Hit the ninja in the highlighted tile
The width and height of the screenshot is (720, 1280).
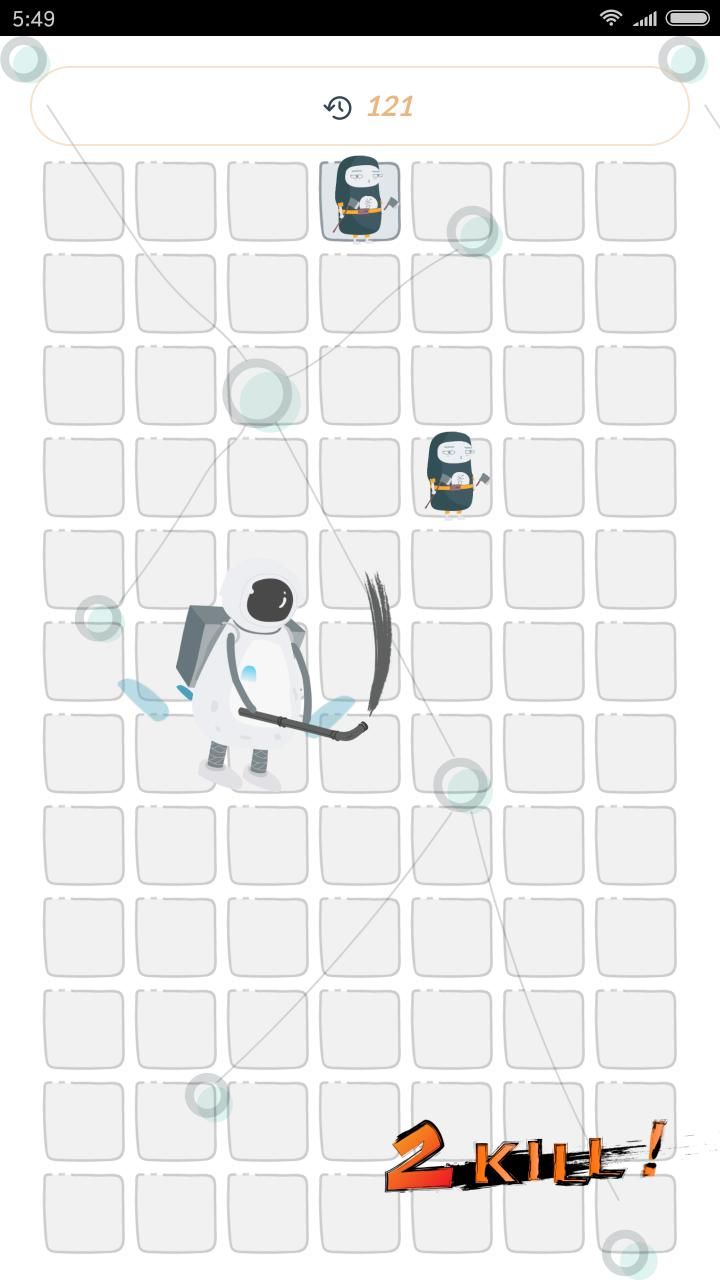pos(360,200)
